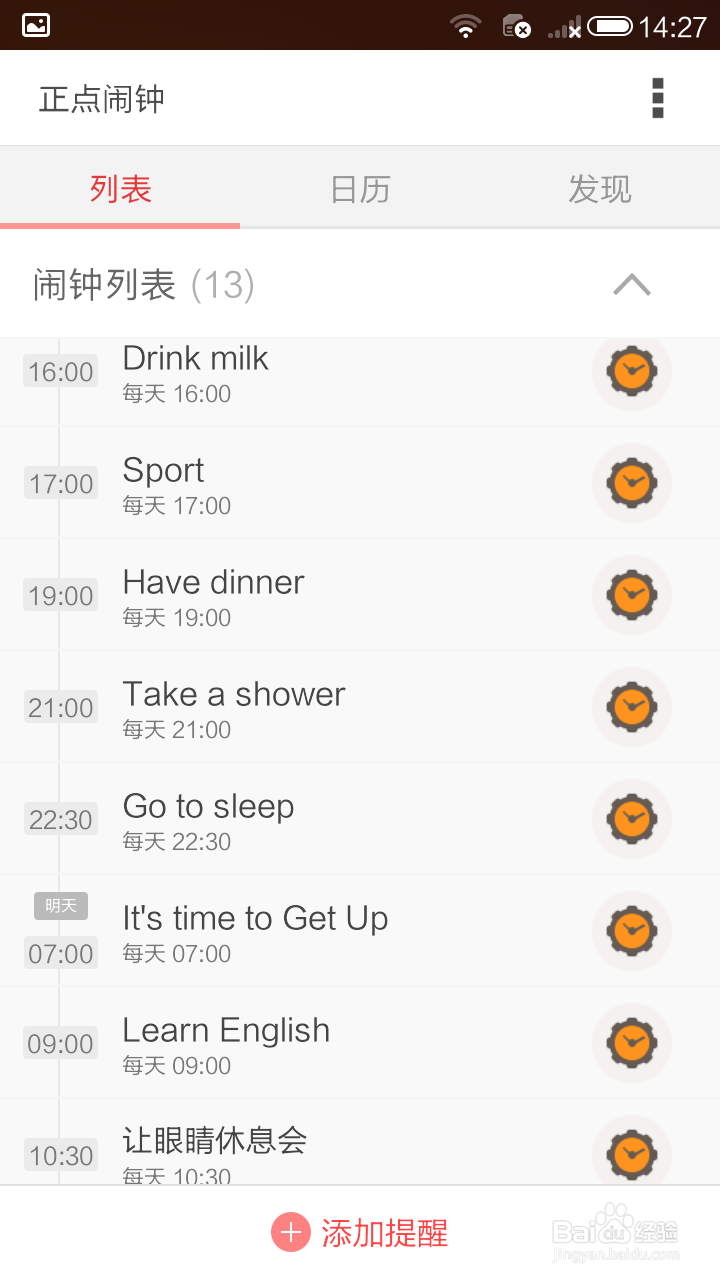Switch to the 日历 tab

click(360, 189)
